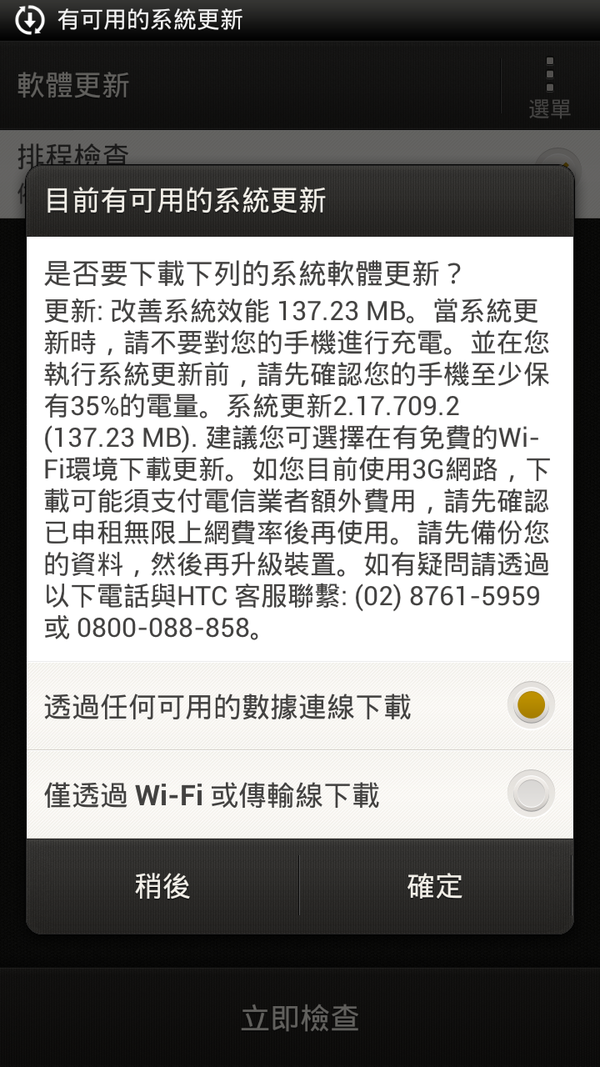Tap 稍後 to postpone the update
Screen dimensions: 600x1067
(162, 886)
